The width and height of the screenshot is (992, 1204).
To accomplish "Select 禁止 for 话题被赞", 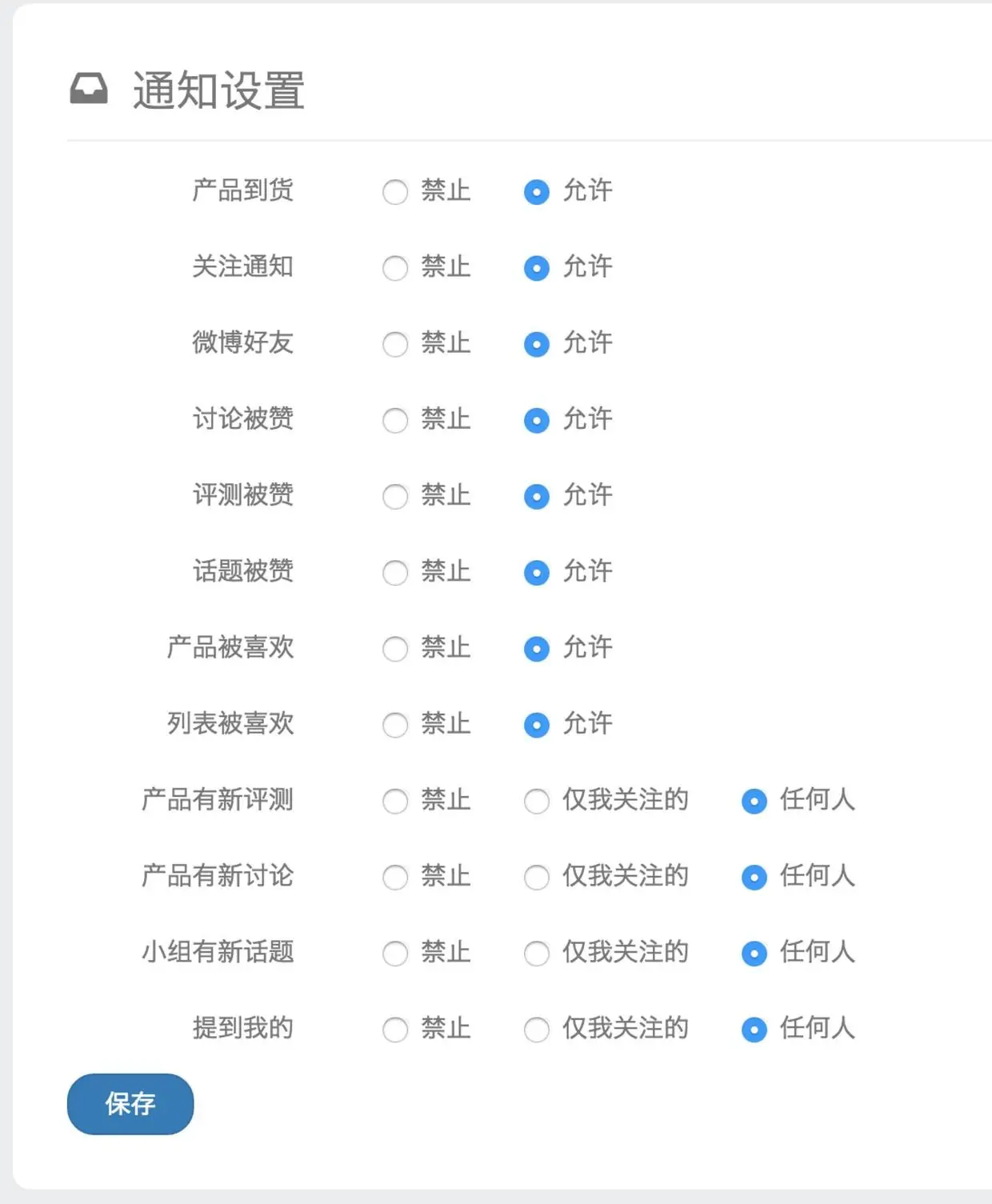I will pyautogui.click(x=395, y=572).
